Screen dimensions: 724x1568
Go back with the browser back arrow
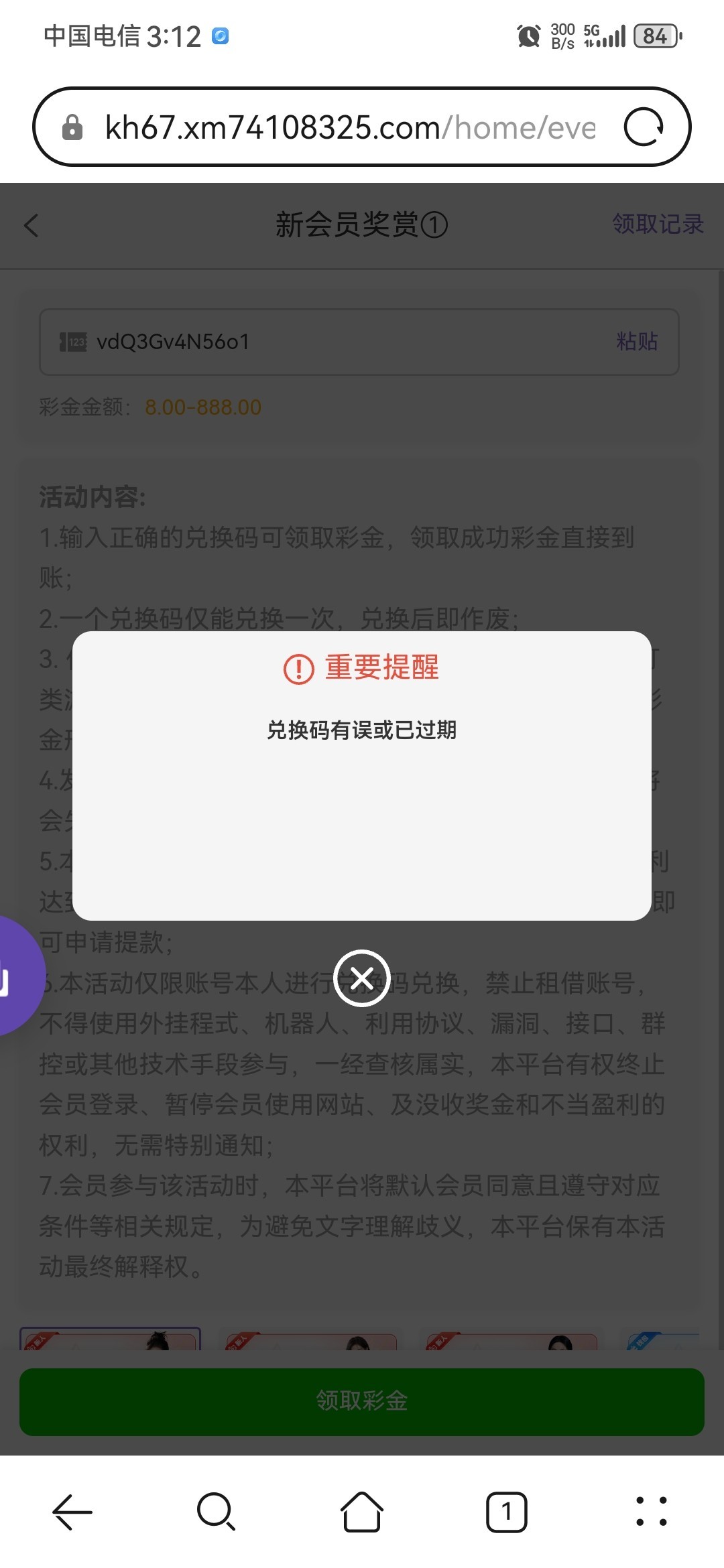click(72, 1512)
